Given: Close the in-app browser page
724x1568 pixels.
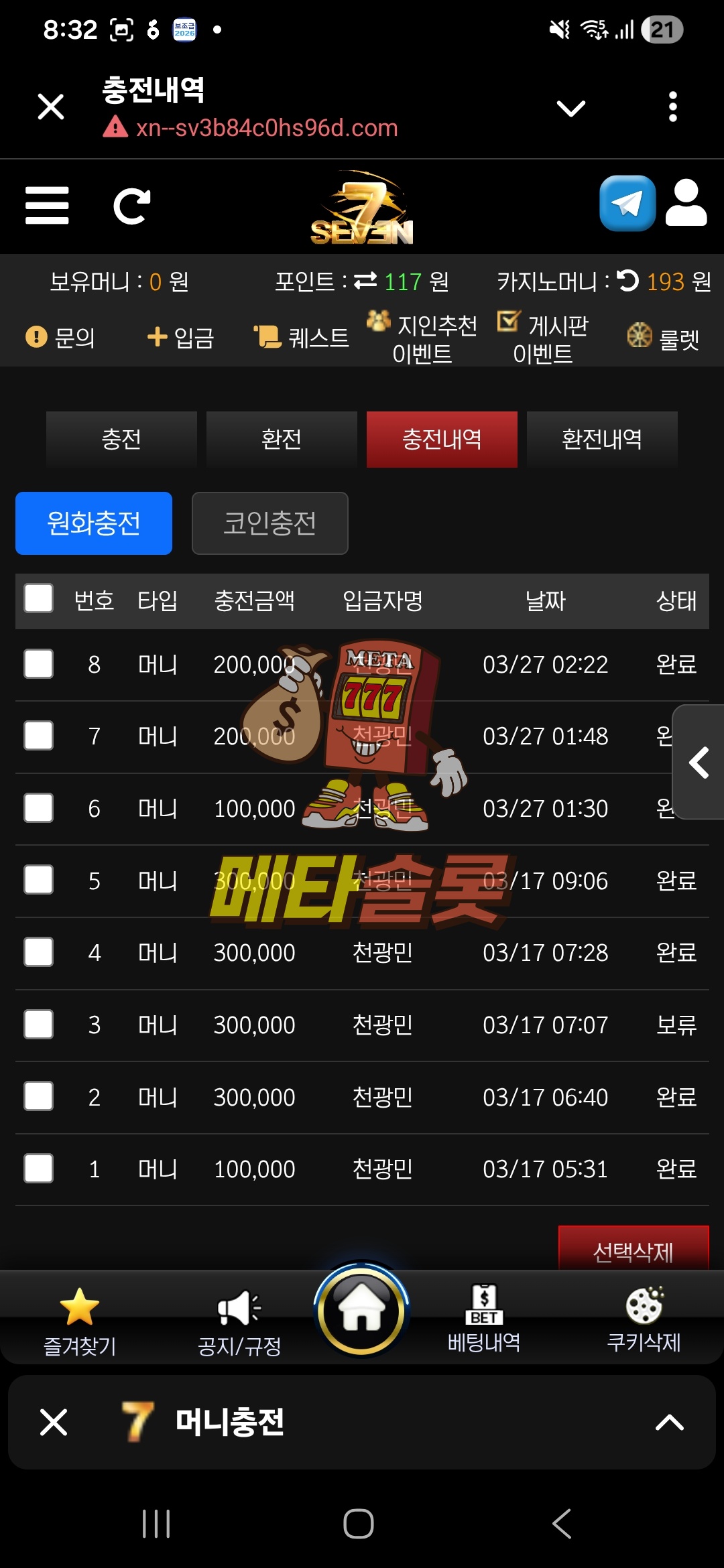Looking at the screenshot, I should point(51,107).
